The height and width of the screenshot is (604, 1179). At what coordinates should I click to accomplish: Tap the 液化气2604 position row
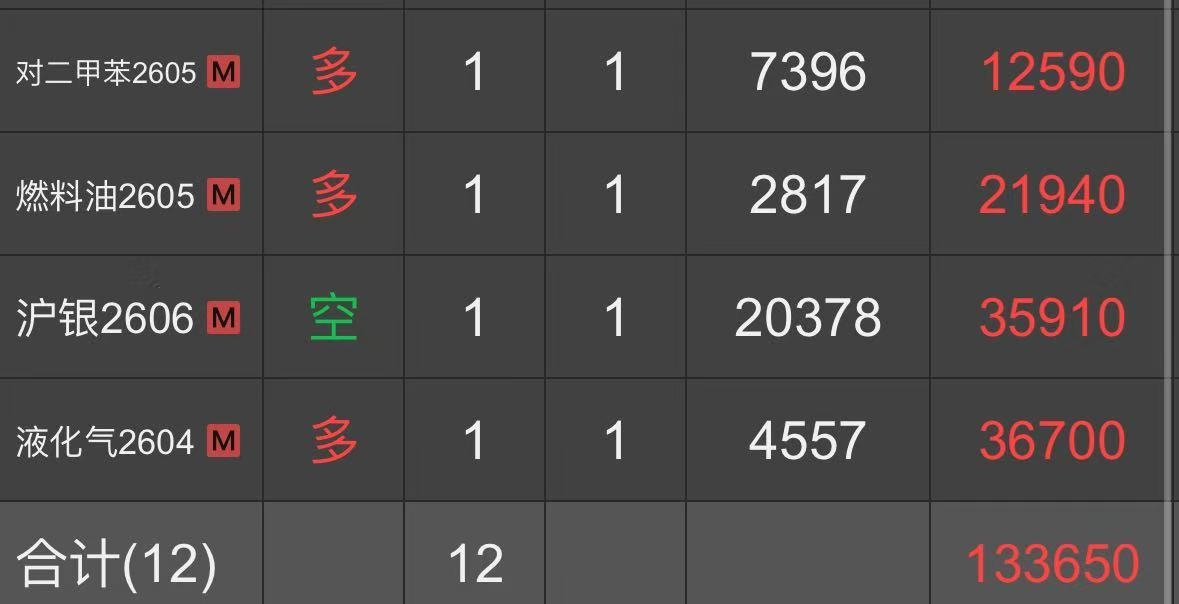point(105,441)
